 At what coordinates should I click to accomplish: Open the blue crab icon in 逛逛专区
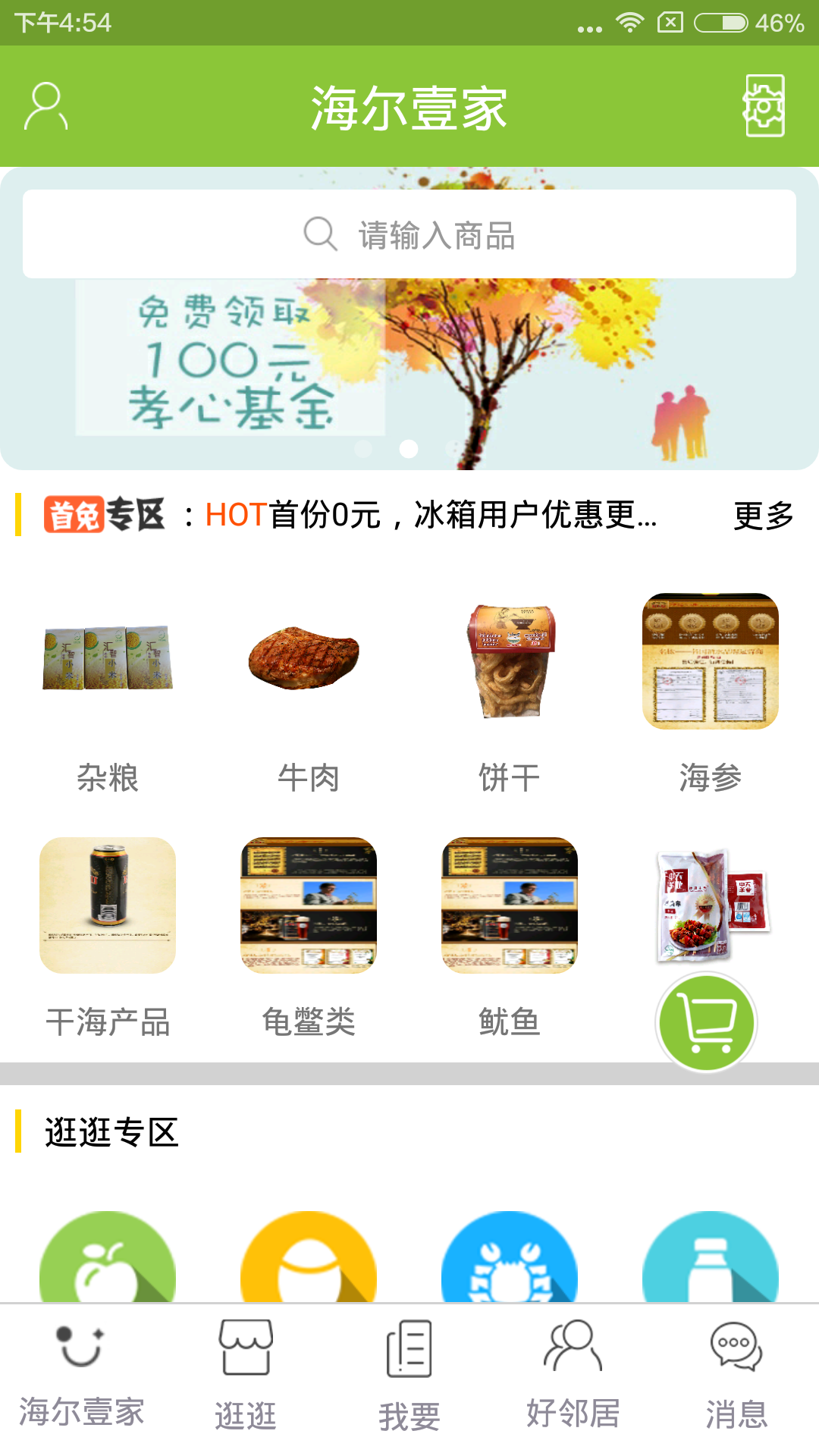[x=510, y=1257]
